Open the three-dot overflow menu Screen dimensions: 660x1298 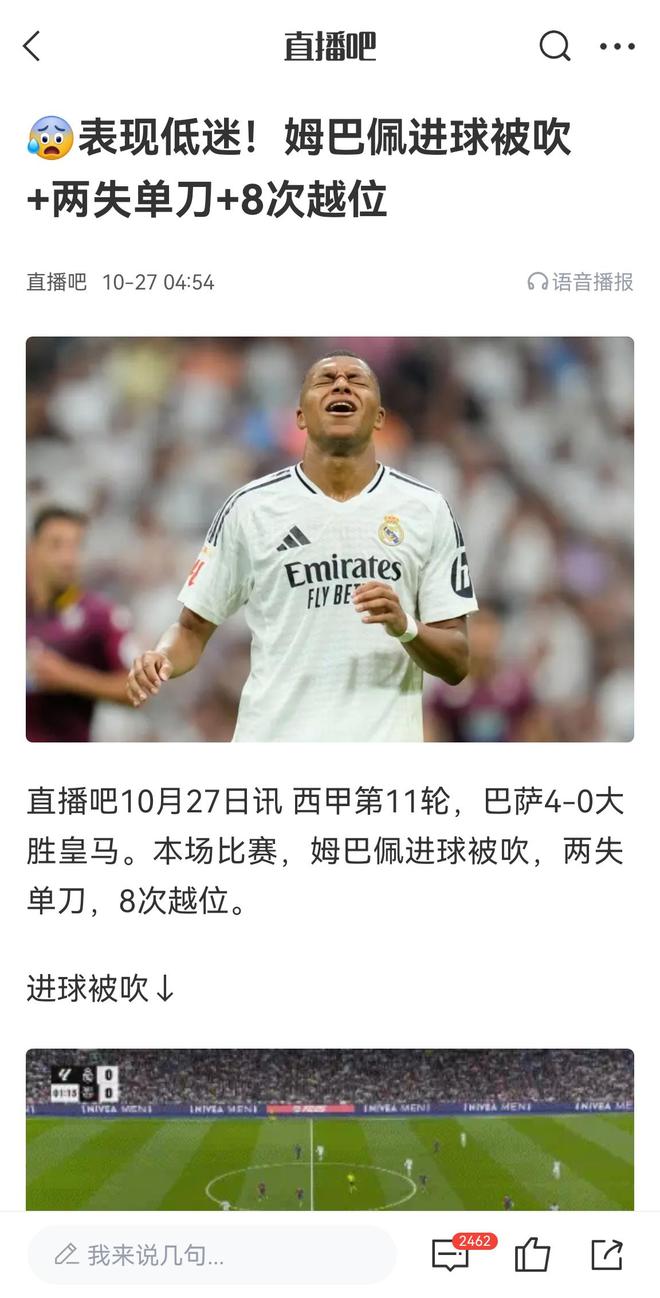coord(617,46)
